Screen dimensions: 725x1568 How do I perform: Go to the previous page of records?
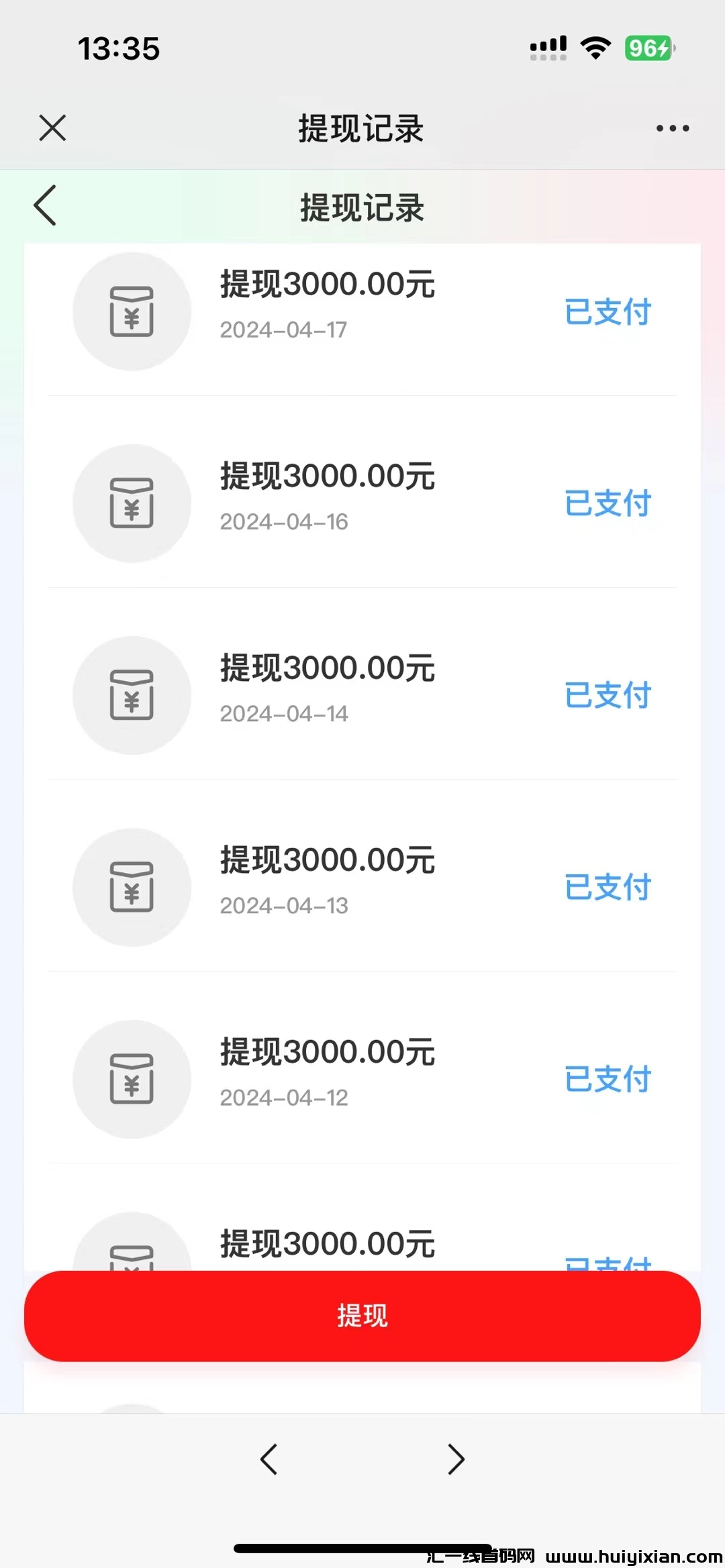[x=269, y=1459]
